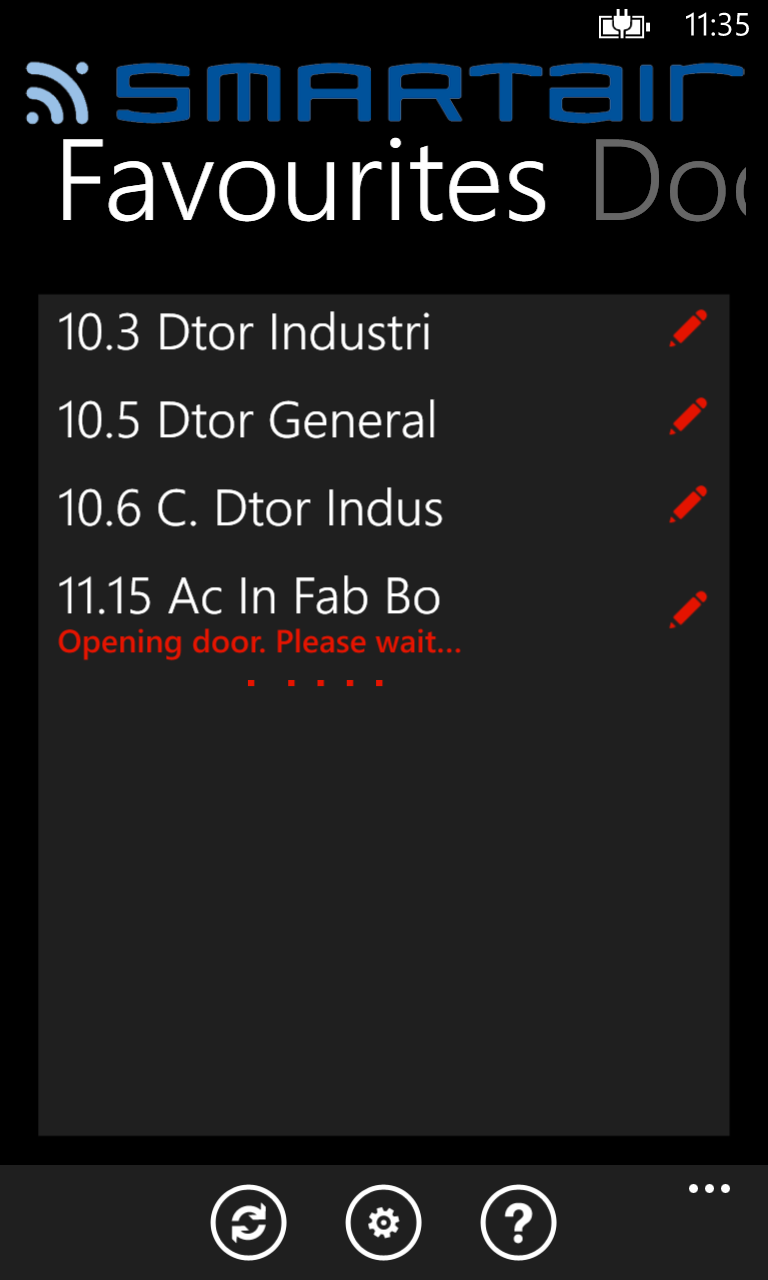Tap the 11.15 Ac In Fab Bo door
Image resolution: width=768 pixels, height=1280 pixels.
click(249, 597)
